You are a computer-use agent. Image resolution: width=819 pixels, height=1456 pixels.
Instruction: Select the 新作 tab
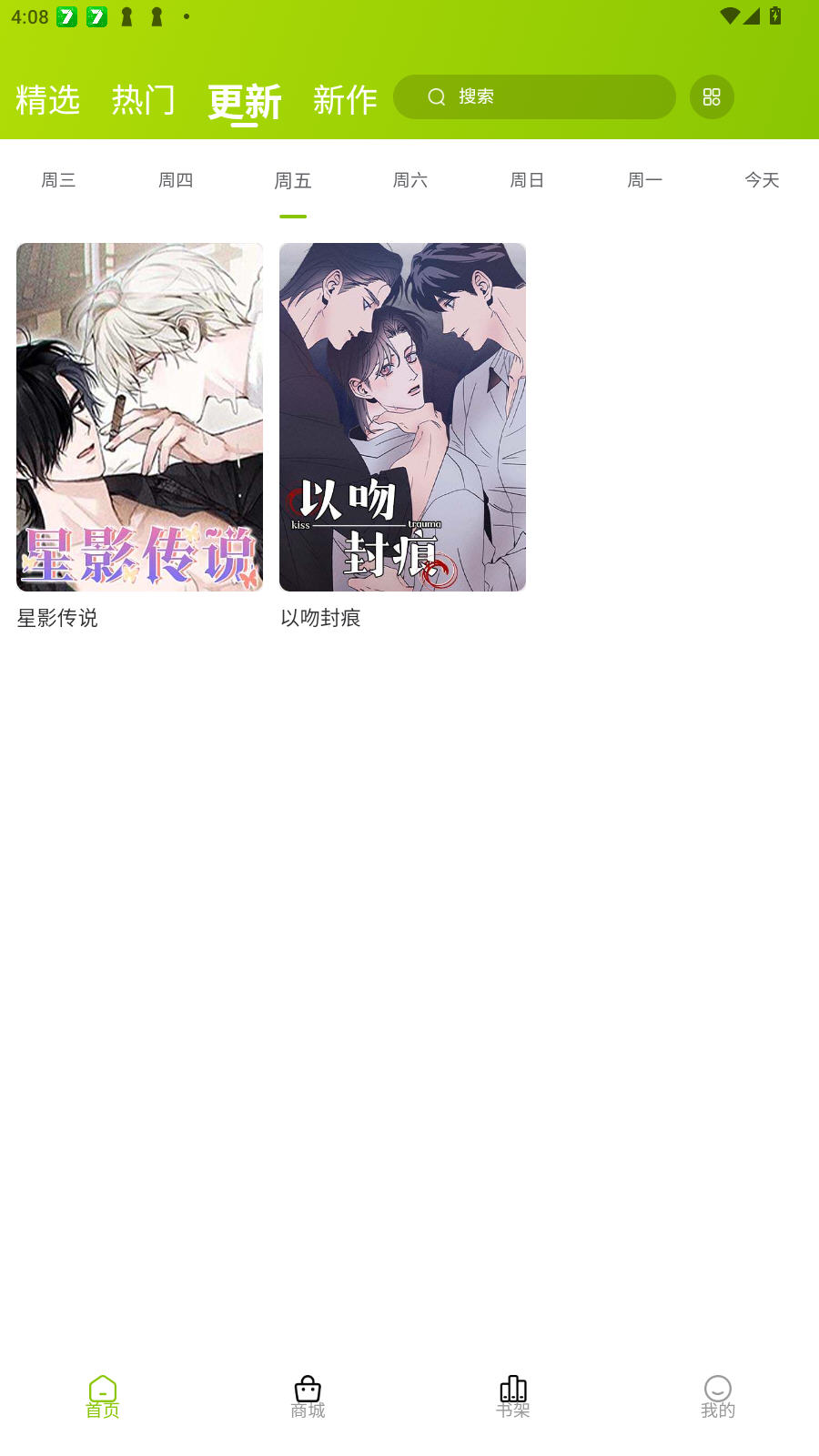345,99
